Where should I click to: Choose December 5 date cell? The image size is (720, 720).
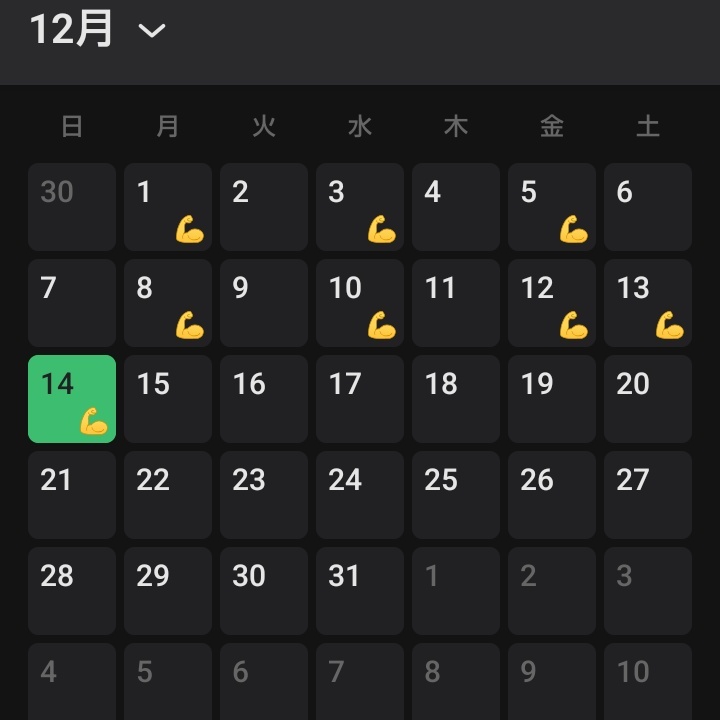point(551,207)
